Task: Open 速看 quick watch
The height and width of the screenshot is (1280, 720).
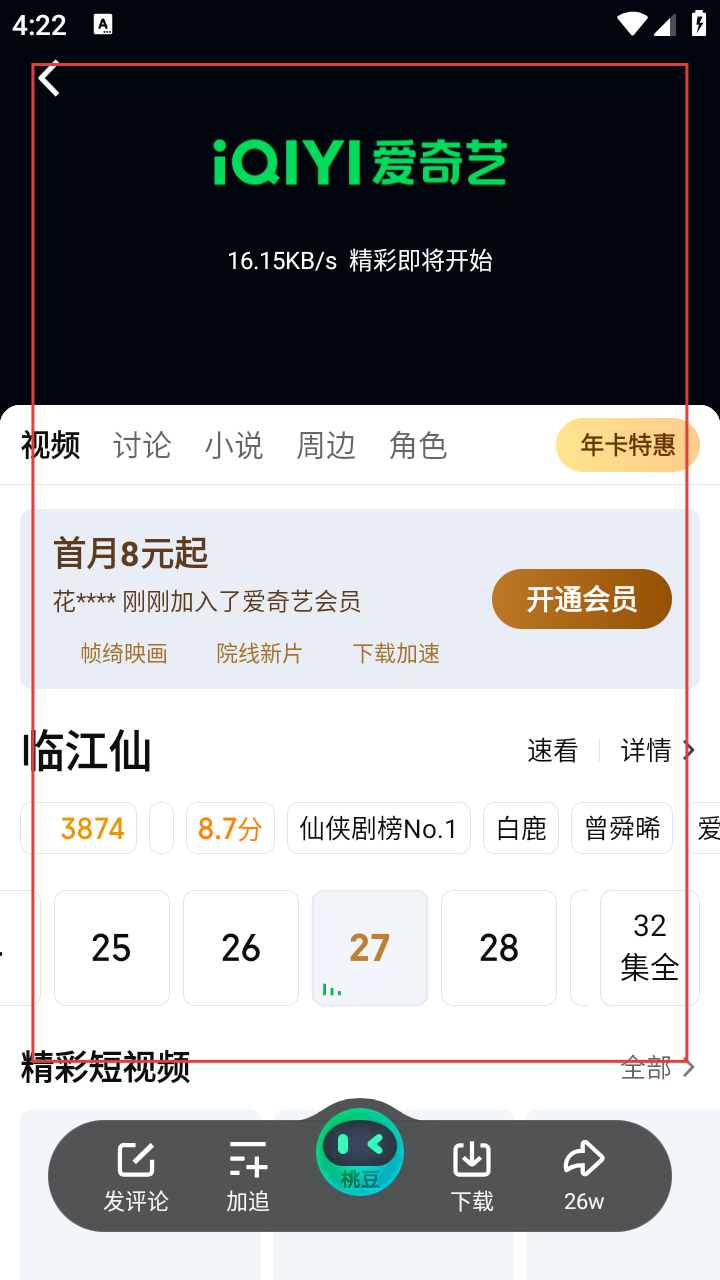Action: [552, 750]
